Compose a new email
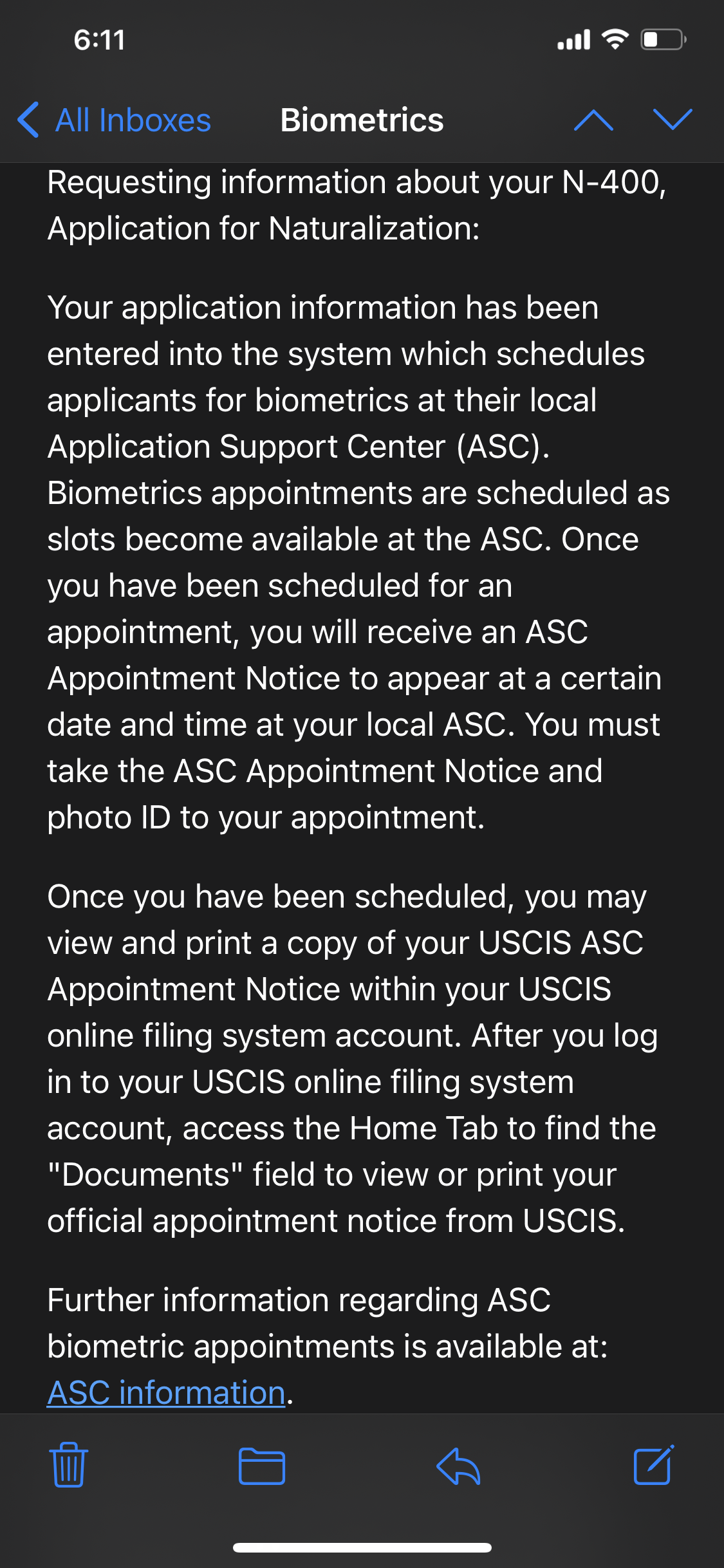Screen dimensions: 724x1568 point(654,1465)
